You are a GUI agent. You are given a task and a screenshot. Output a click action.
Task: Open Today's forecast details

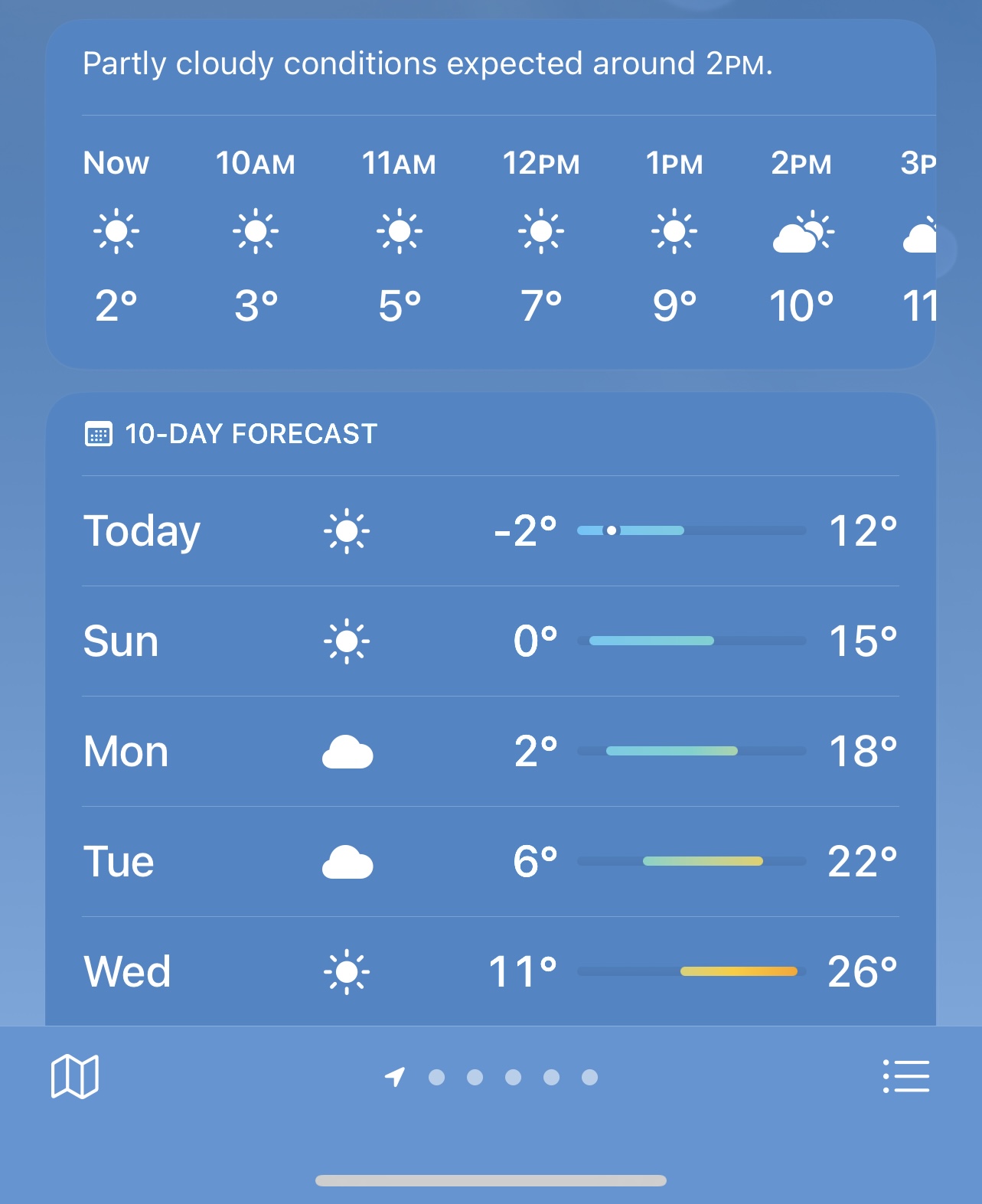[490, 531]
